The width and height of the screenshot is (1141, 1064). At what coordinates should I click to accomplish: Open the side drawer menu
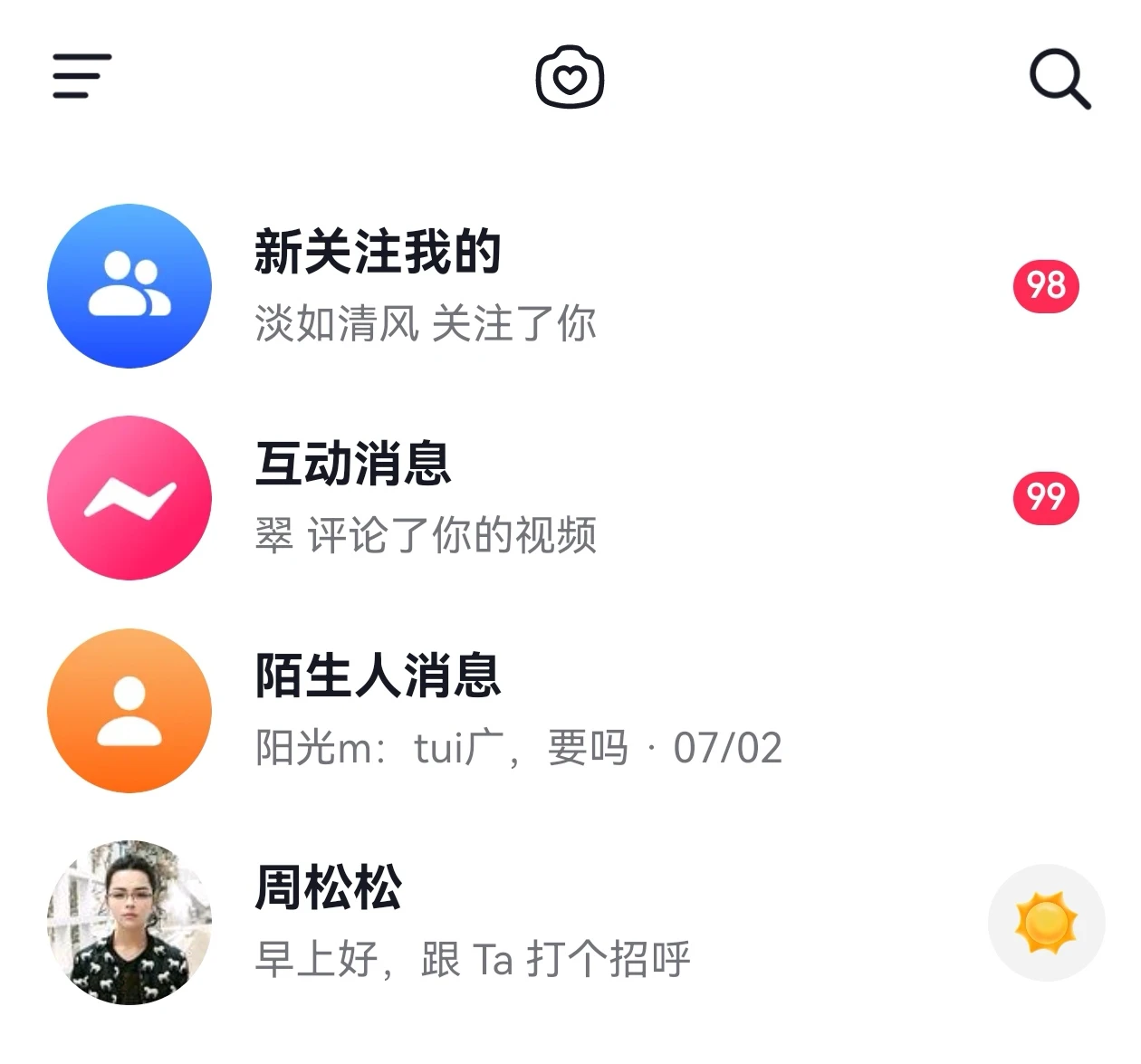point(81,76)
